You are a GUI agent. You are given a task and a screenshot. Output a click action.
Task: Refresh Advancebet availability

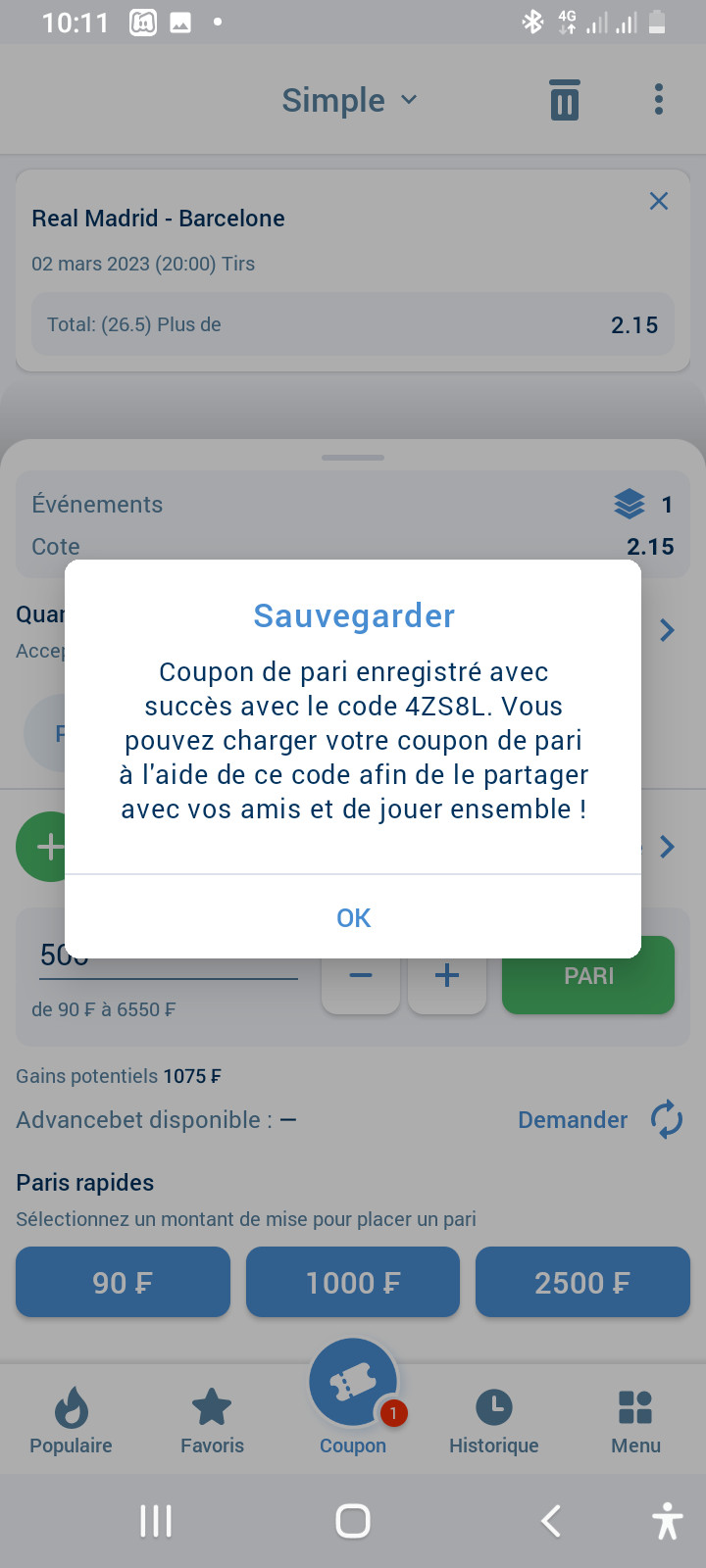pos(667,1119)
